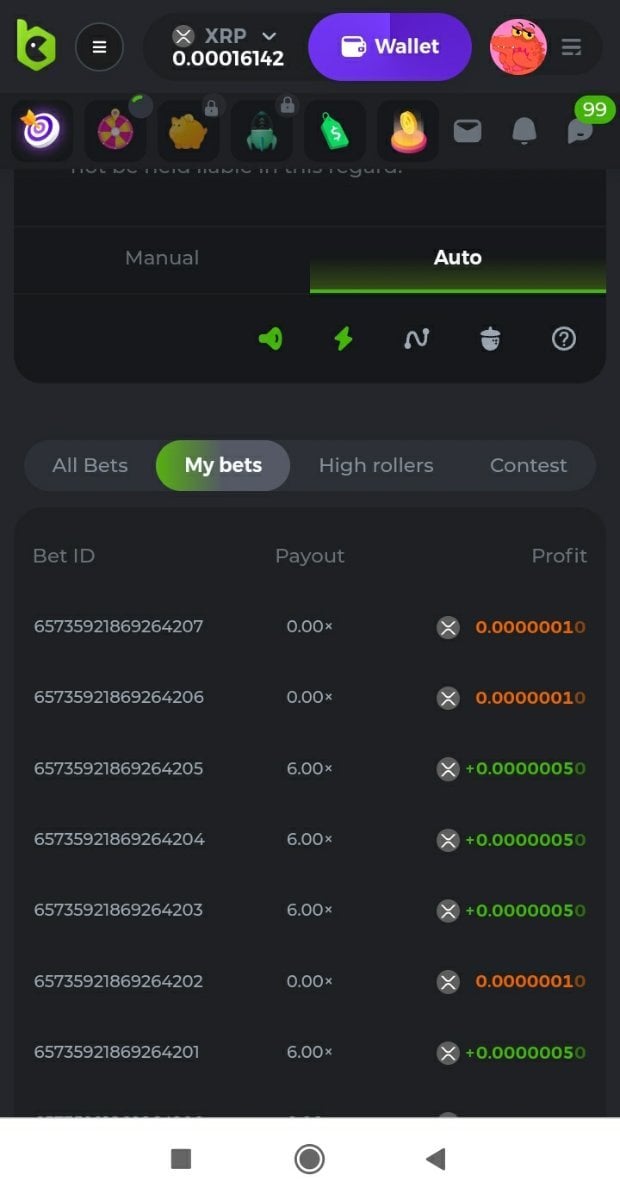Show the High rollers list

click(376, 465)
